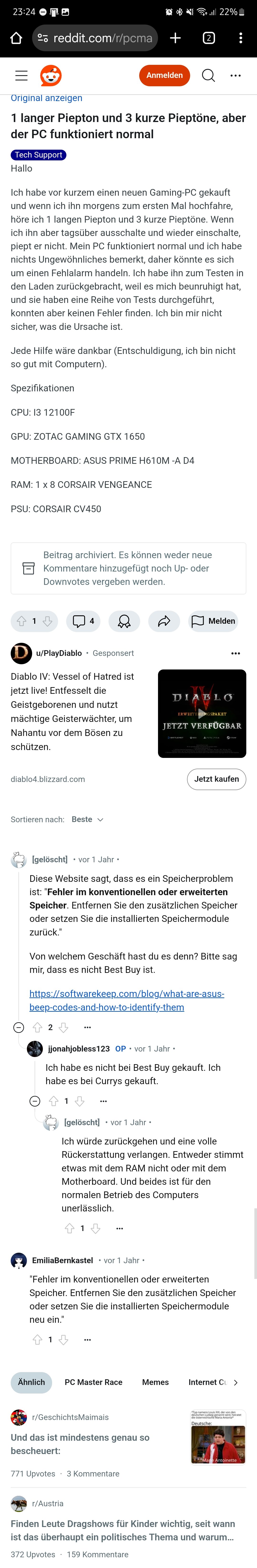
Task: Search Reddit with the magnifier icon
Action: coord(208,76)
